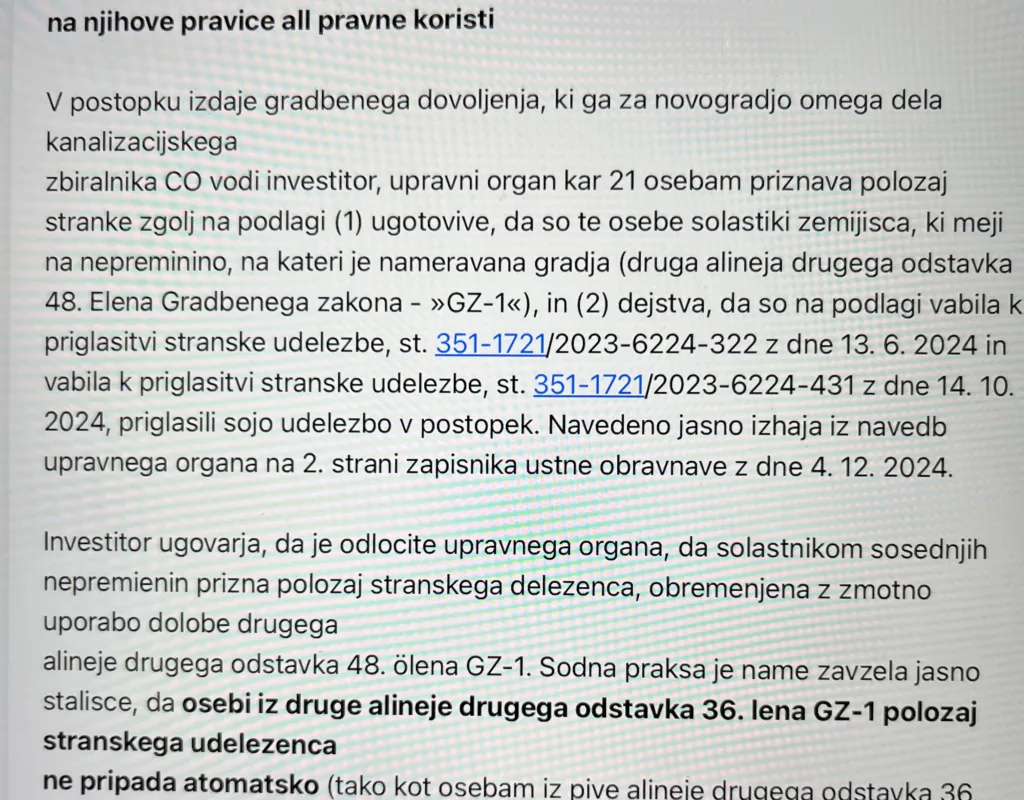
Task: Open the 351-1721 link before /2023-6224-322
Action: click(x=490, y=344)
